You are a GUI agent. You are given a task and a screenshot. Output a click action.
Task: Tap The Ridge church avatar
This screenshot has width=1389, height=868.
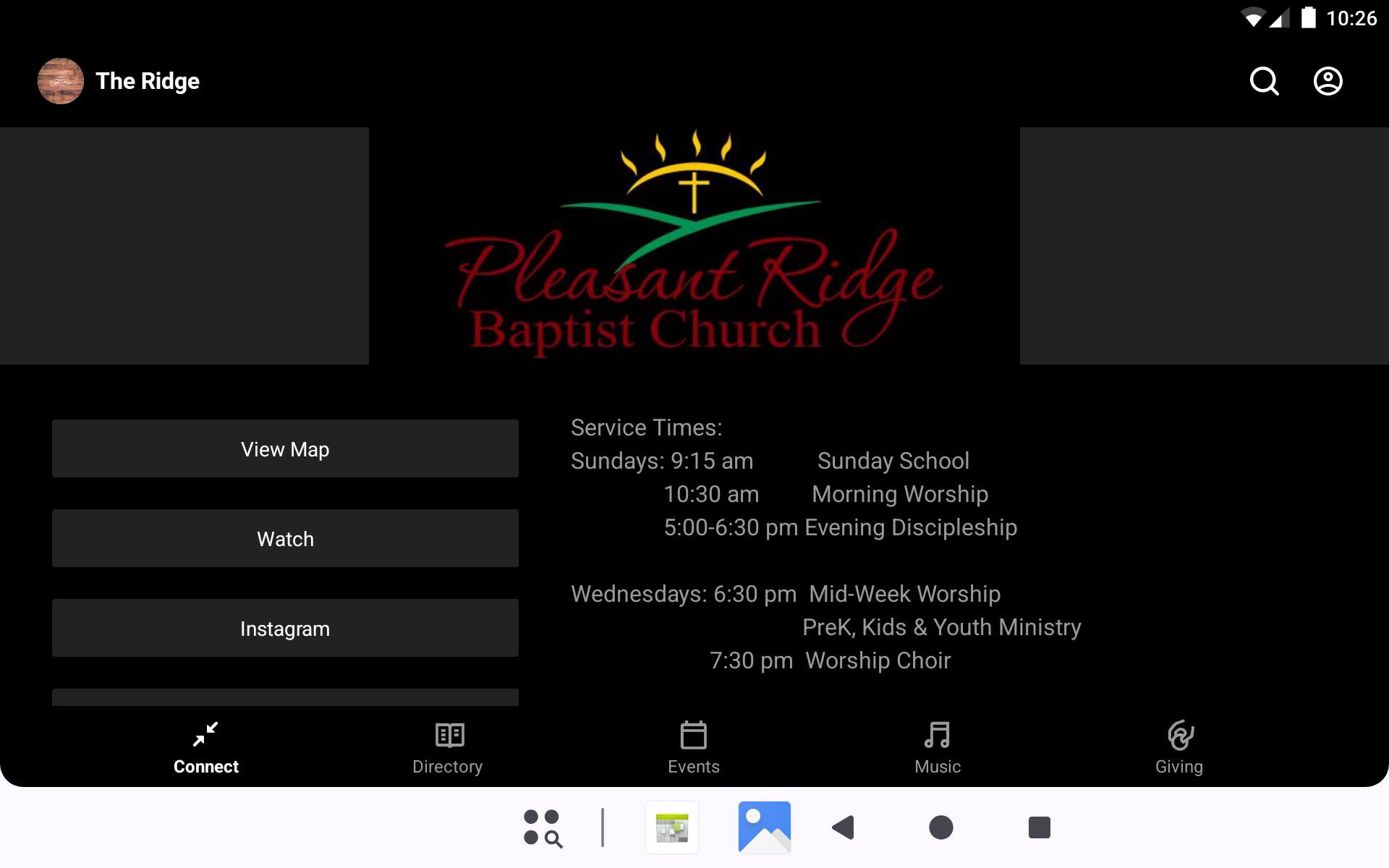point(61,81)
